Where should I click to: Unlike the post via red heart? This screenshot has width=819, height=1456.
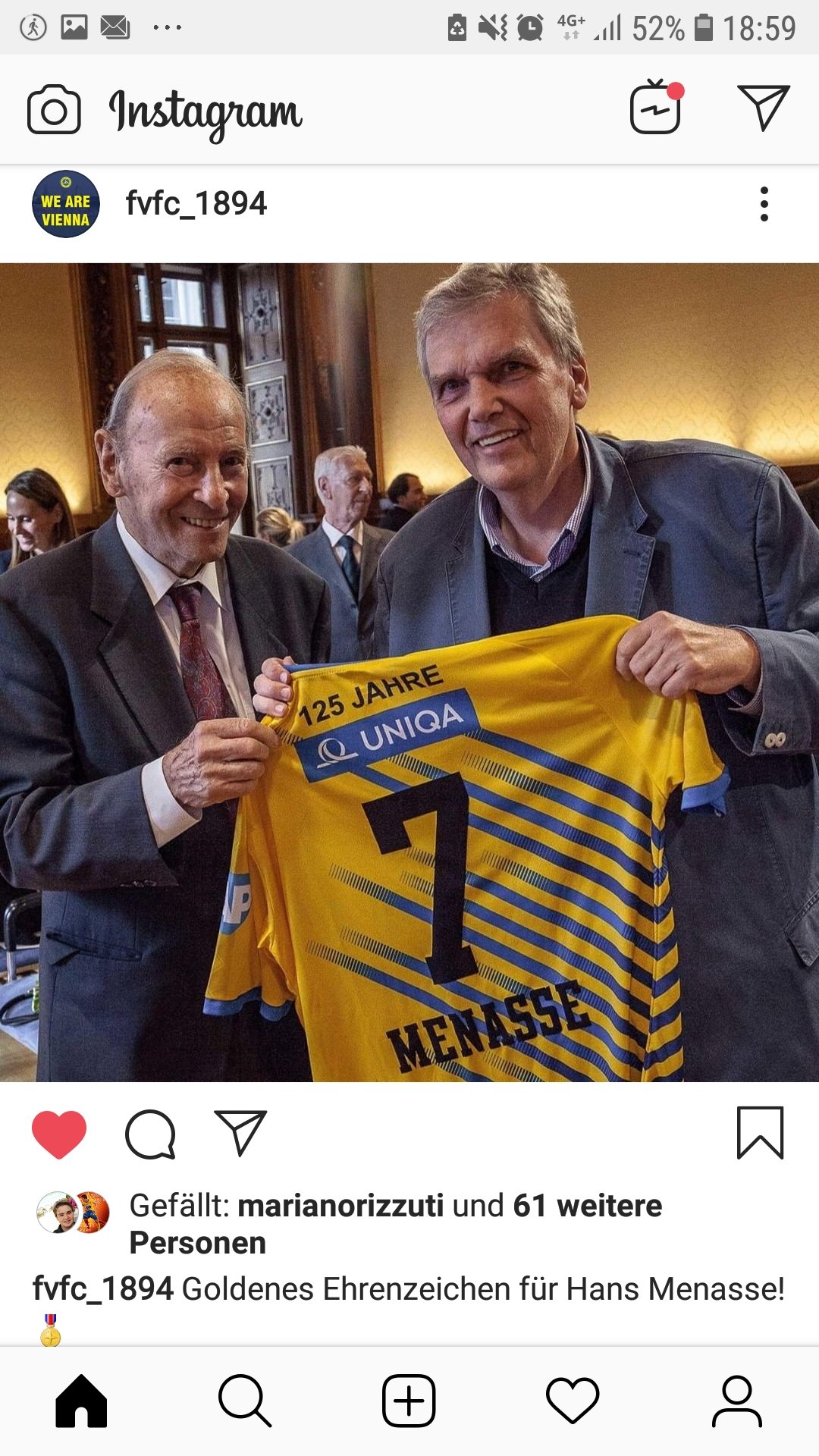[x=59, y=1134]
